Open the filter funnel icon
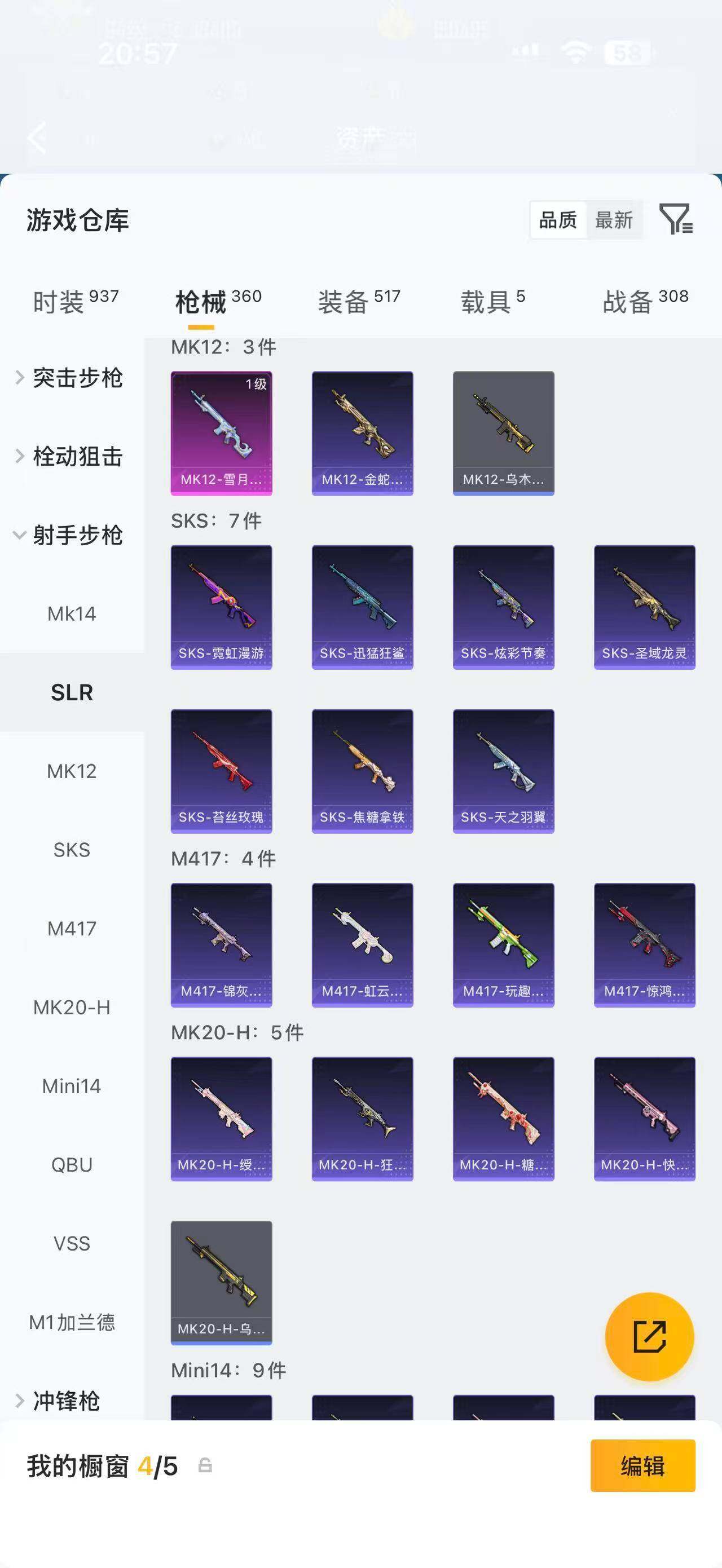Image resolution: width=722 pixels, height=1568 pixels. click(x=676, y=219)
